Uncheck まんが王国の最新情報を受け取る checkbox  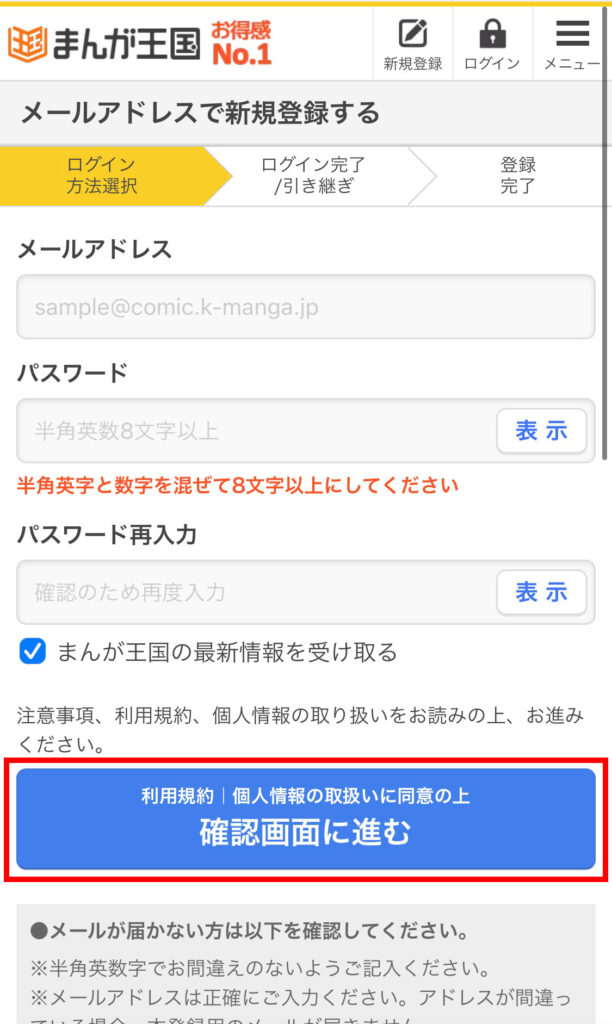33,651
